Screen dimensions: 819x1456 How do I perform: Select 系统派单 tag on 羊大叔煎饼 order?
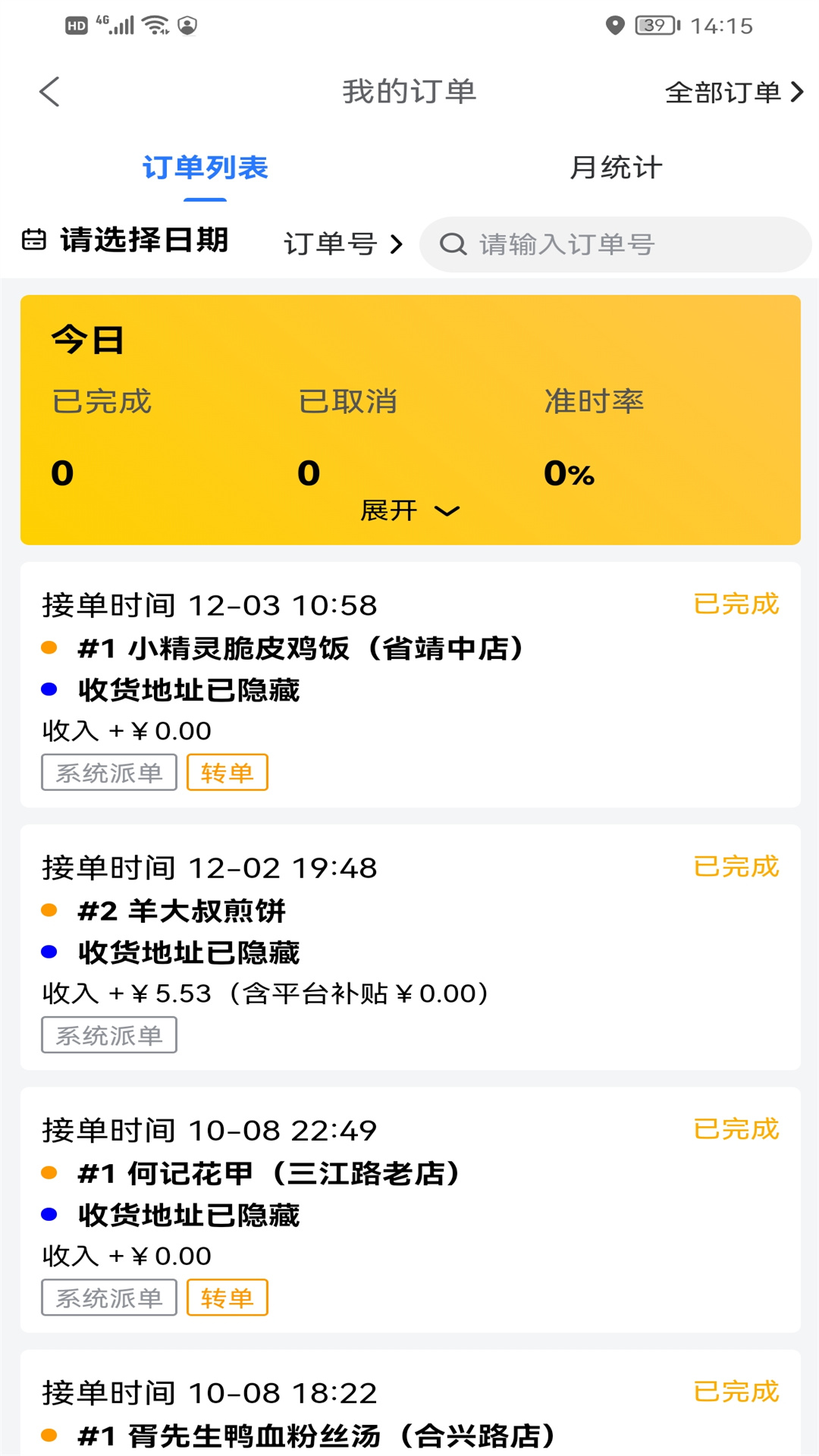(x=109, y=1034)
